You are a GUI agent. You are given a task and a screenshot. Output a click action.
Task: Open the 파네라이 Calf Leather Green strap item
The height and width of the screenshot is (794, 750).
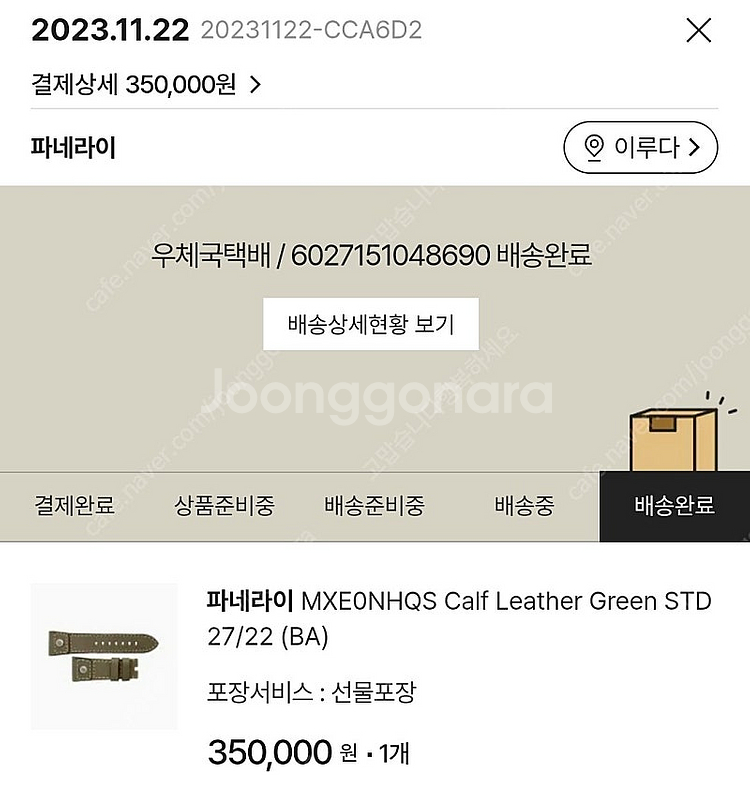point(458,618)
